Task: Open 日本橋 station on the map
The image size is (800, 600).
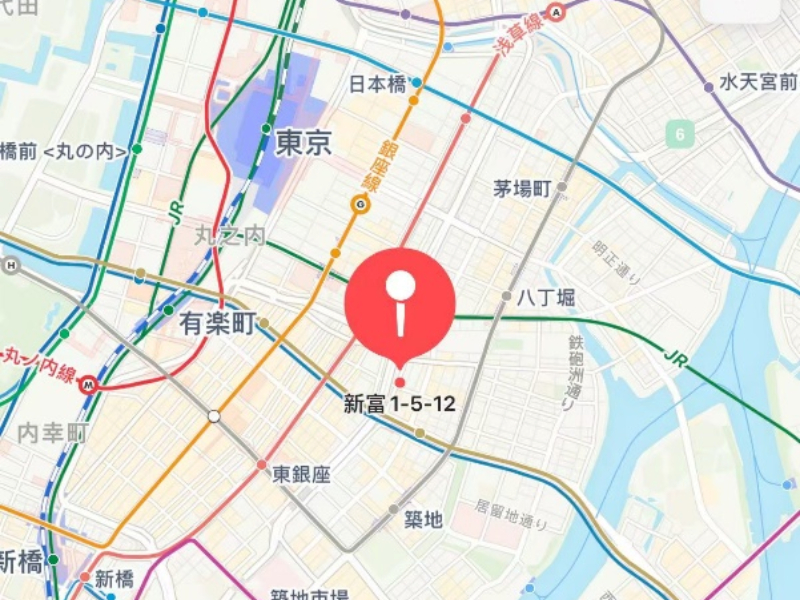Action: click(x=416, y=82)
